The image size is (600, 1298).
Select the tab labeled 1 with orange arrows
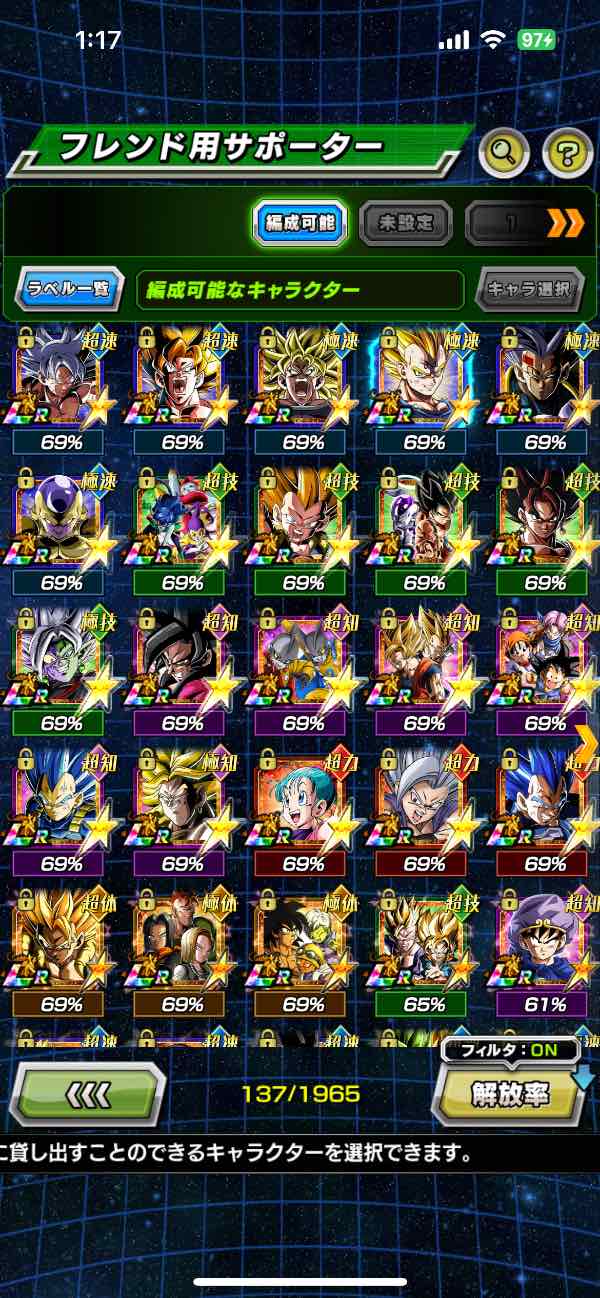pos(525,222)
